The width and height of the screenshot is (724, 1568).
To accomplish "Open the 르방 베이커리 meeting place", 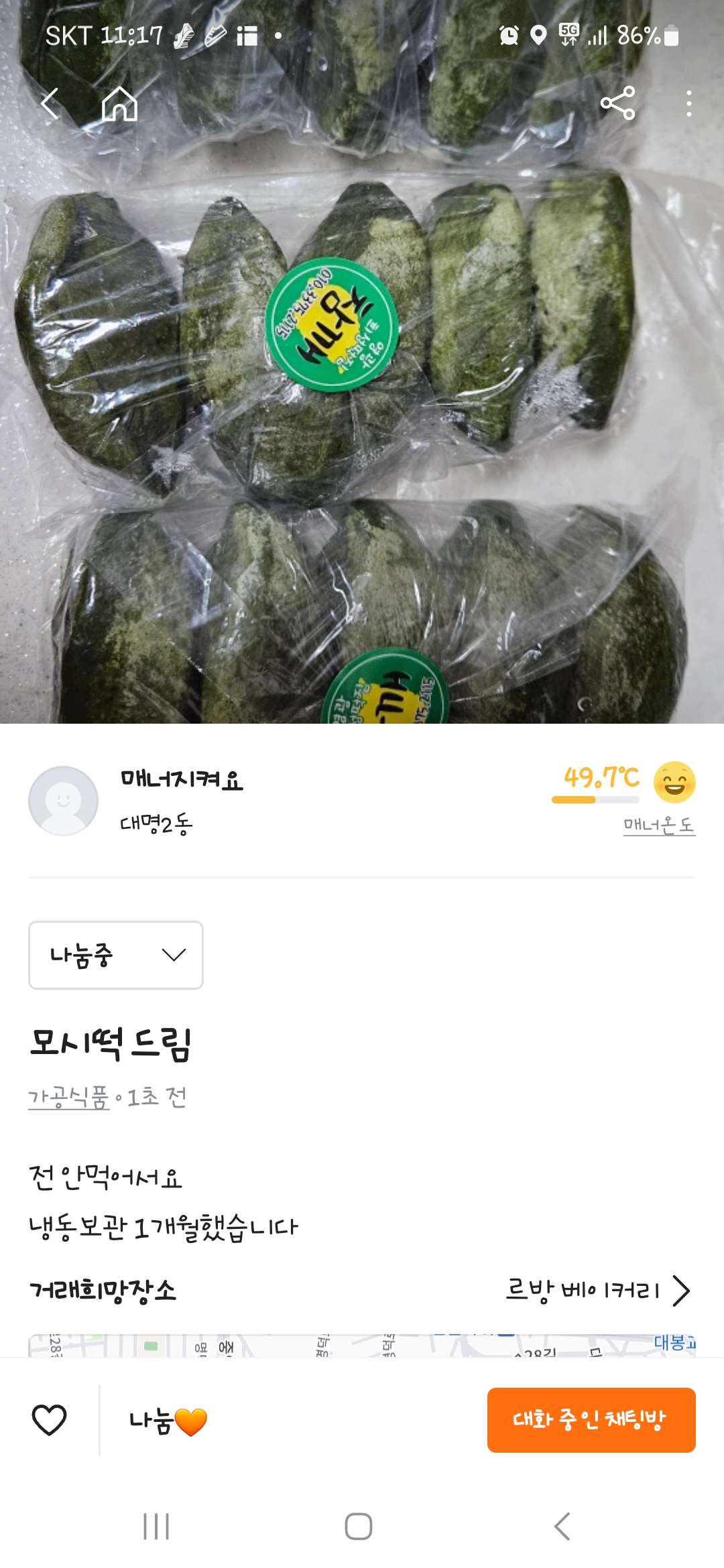I will pos(597,1290).
